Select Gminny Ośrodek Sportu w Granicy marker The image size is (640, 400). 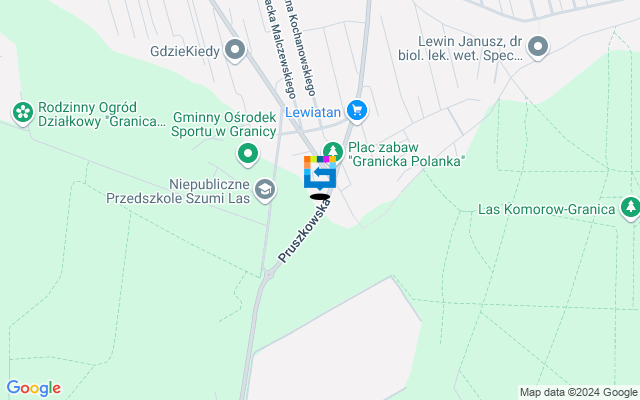coord(246,153)
